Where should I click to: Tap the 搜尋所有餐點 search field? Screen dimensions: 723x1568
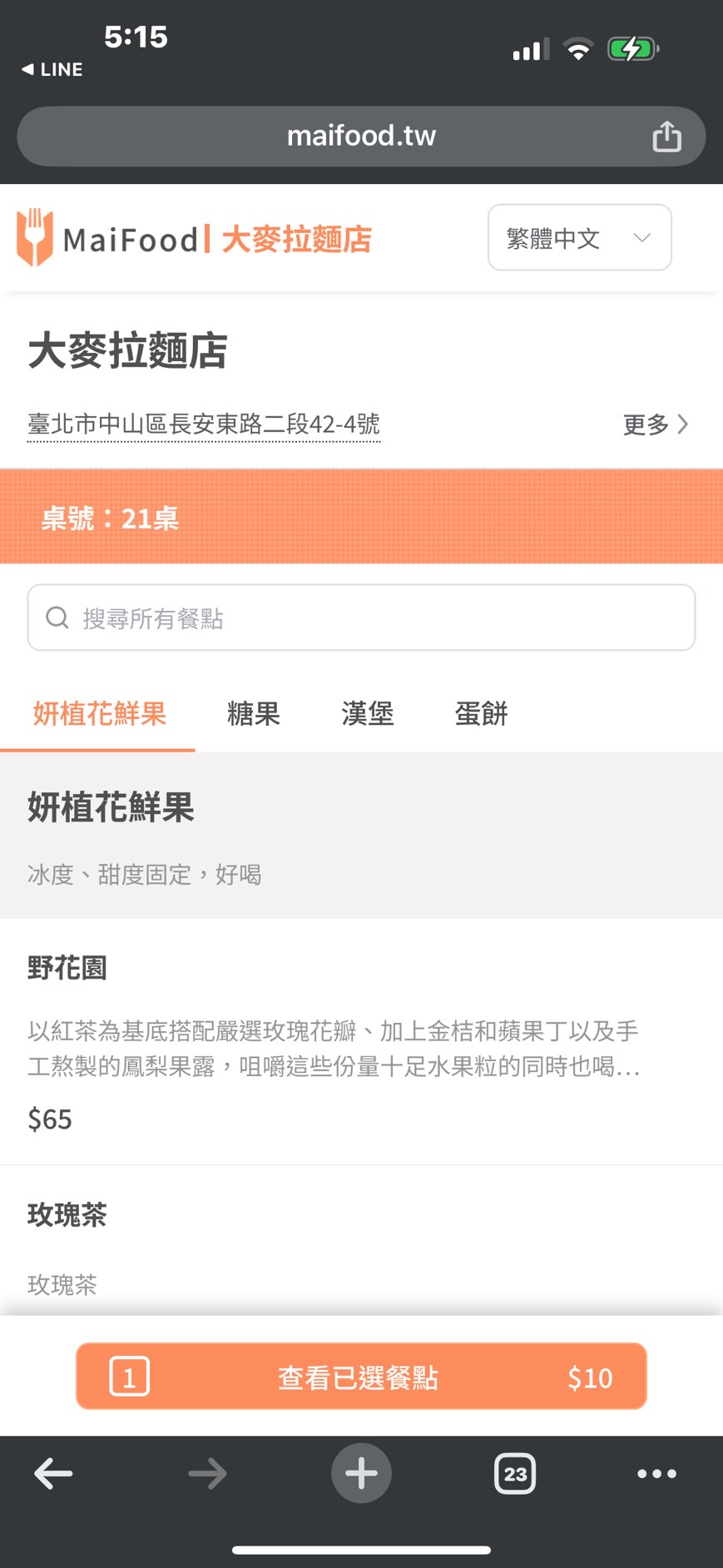click(x=361, y=618)
